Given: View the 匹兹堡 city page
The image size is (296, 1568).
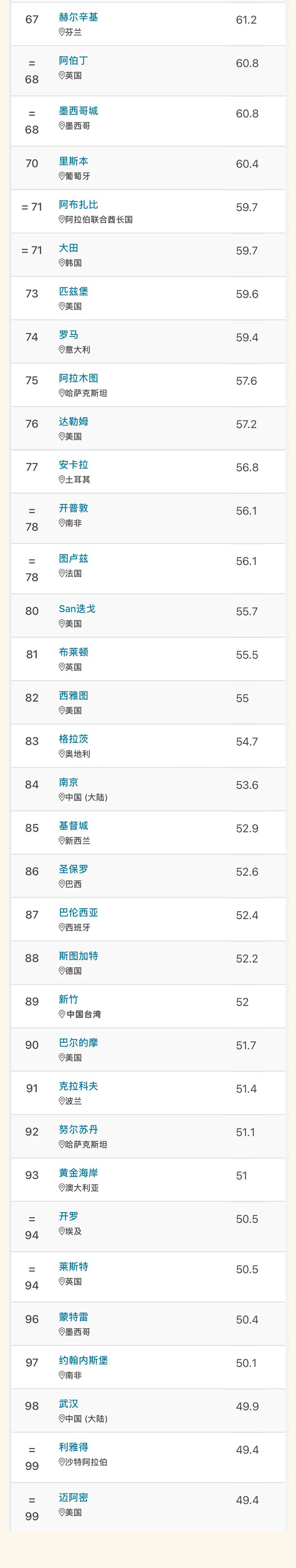Looking at the screenshot, I should click(73, 292).
